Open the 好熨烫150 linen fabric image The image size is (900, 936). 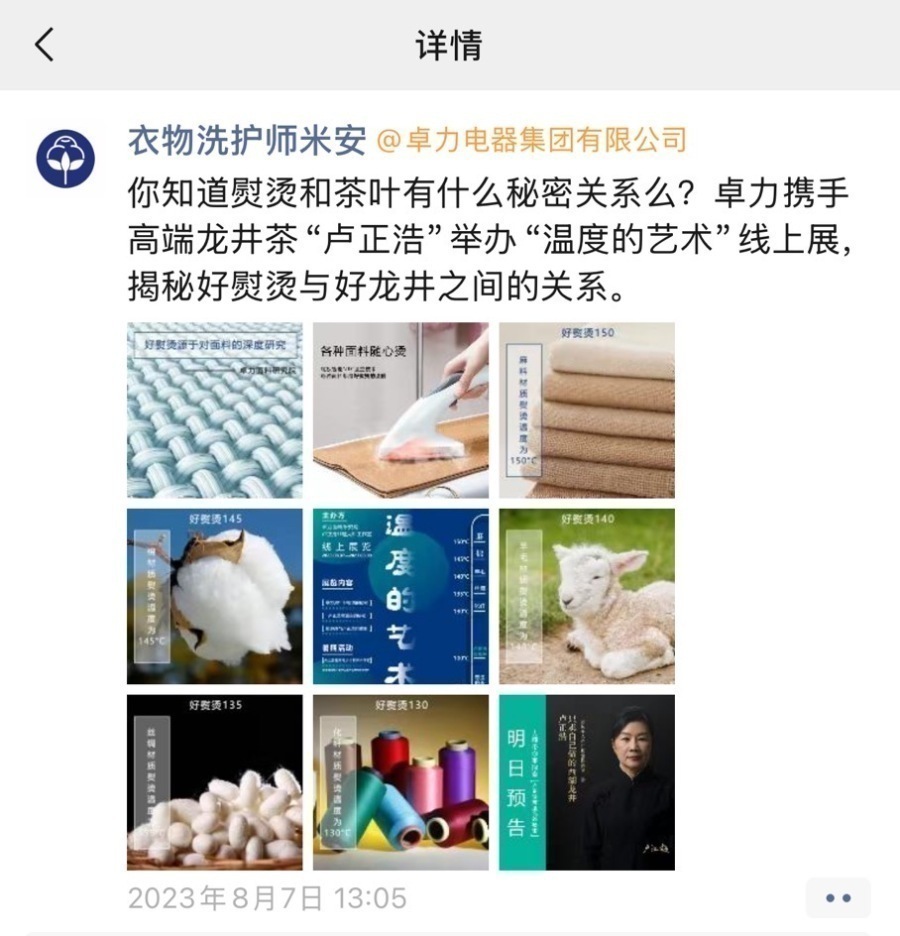pos(587,410)
